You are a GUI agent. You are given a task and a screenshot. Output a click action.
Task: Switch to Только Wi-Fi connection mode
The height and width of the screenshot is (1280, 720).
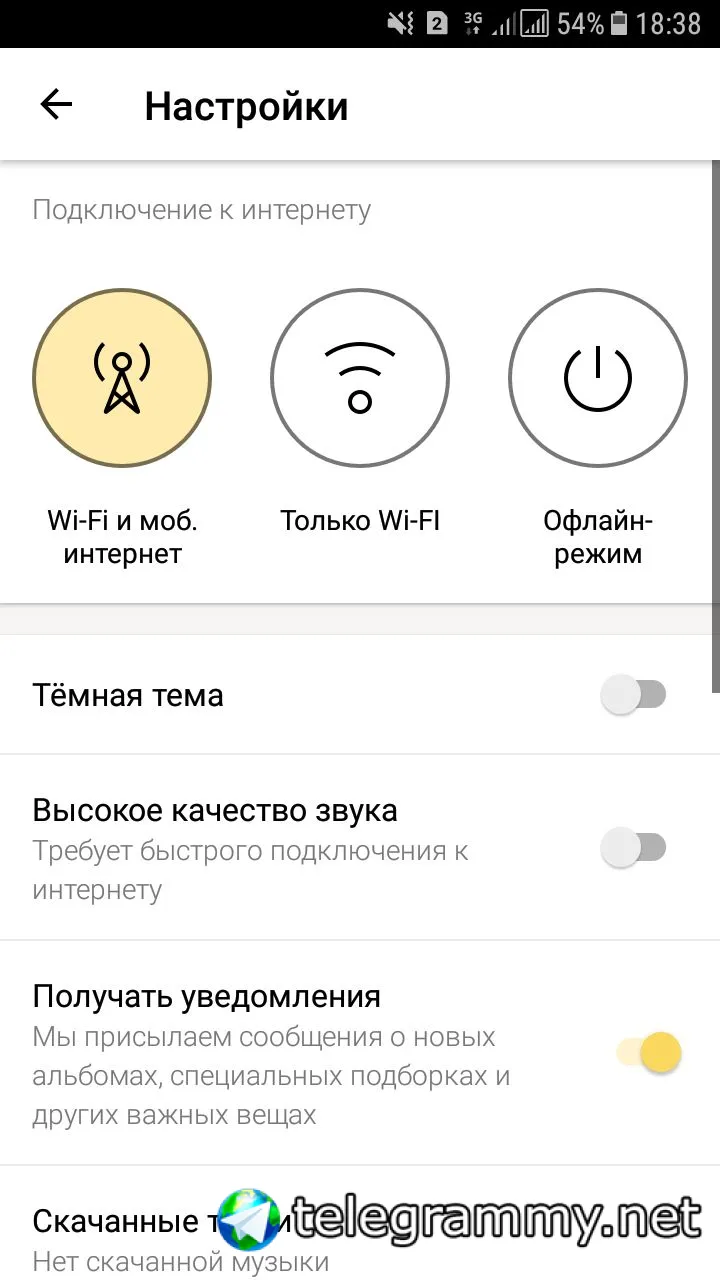(x=360, y=376)
